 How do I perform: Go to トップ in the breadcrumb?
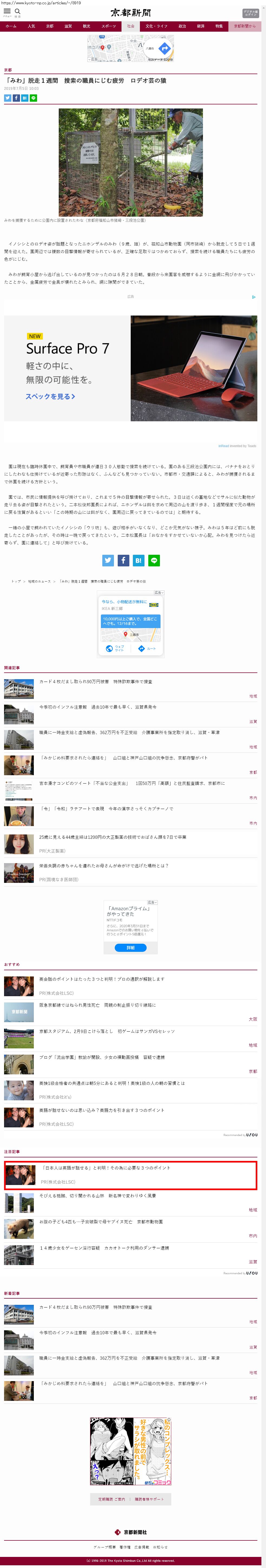pyautogui.click(x=16, y=581)
